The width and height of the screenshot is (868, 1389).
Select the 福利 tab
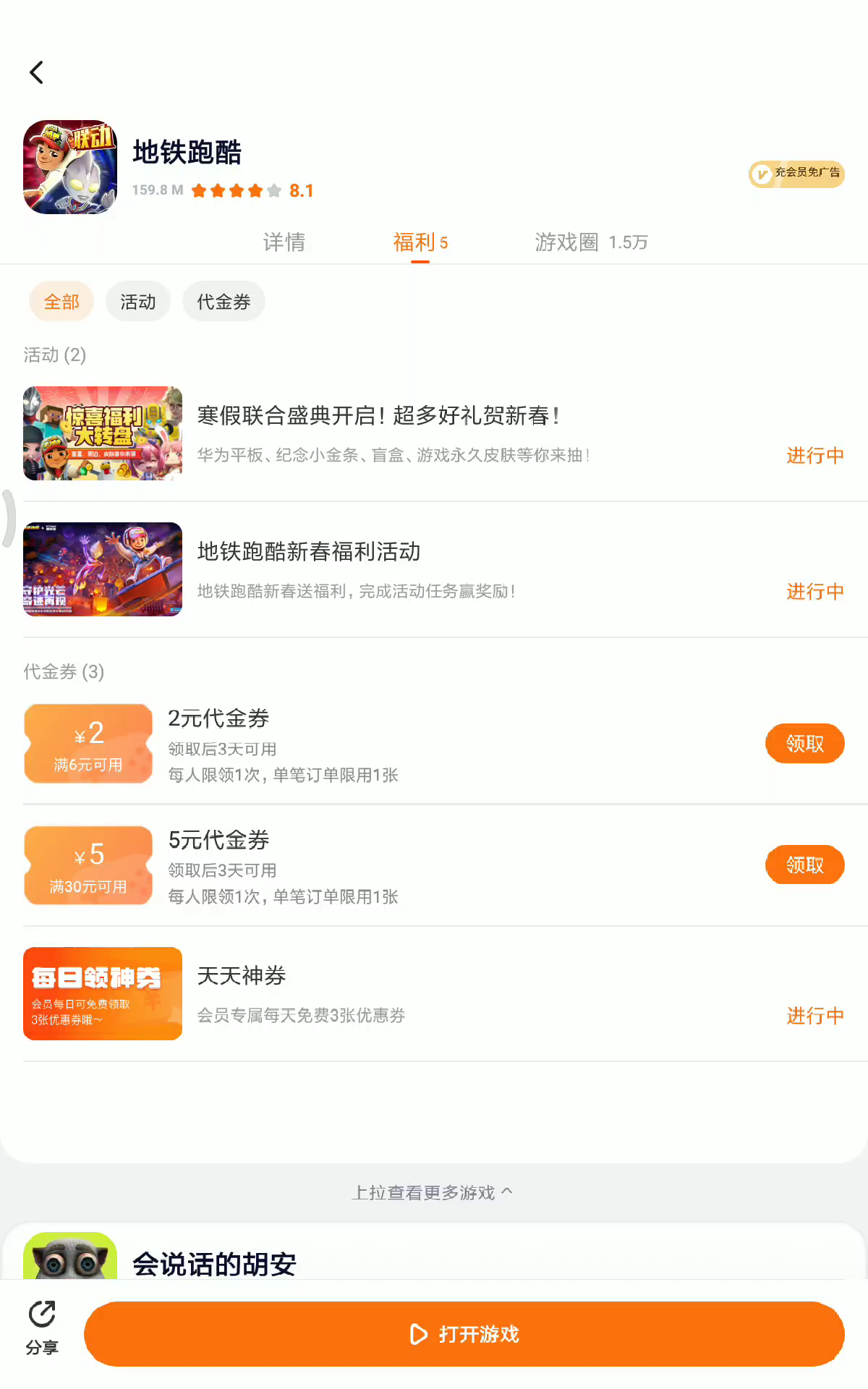[420, 242]
